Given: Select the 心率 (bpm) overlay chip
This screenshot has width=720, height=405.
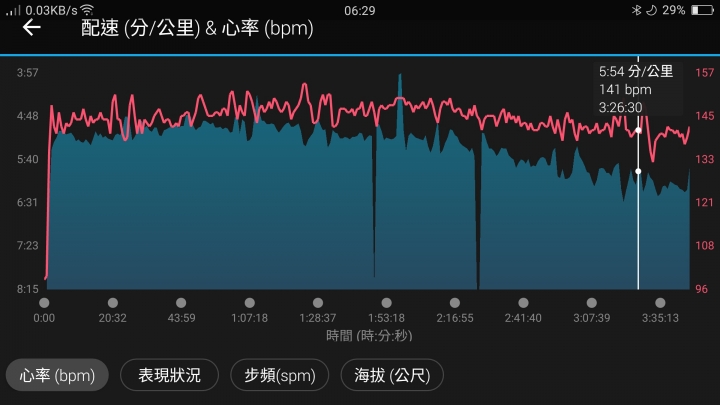Looking at the screenshot, I should click(57, 376).
